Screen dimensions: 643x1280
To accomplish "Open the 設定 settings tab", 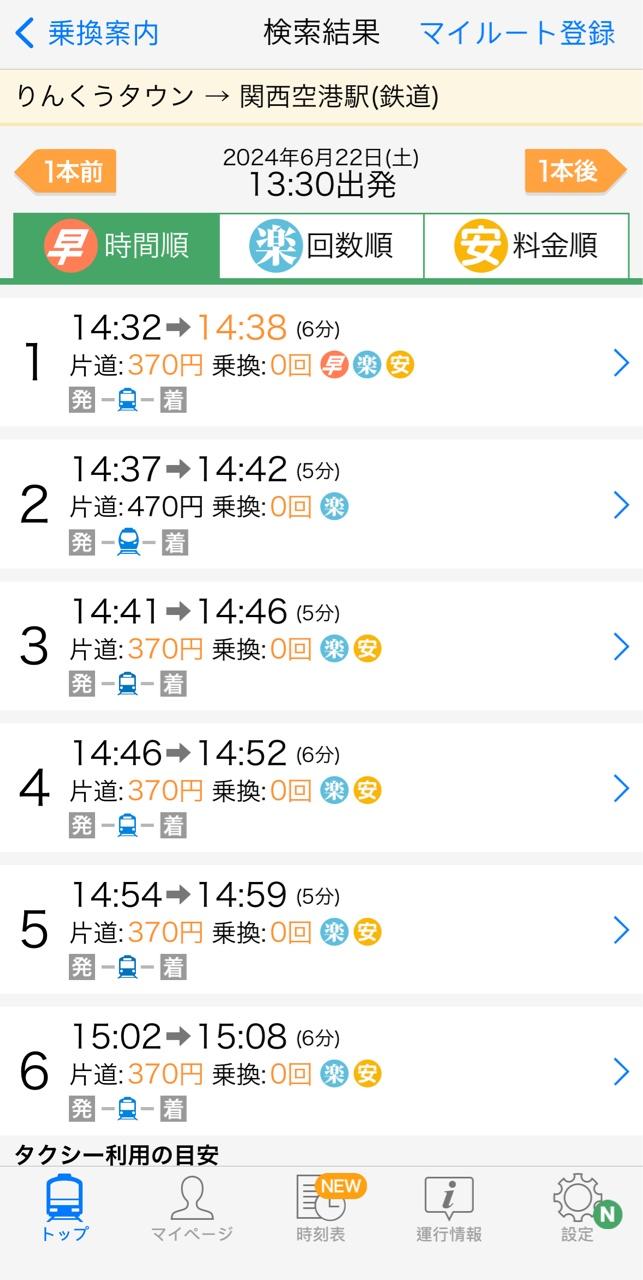I will click(577, 1209).
